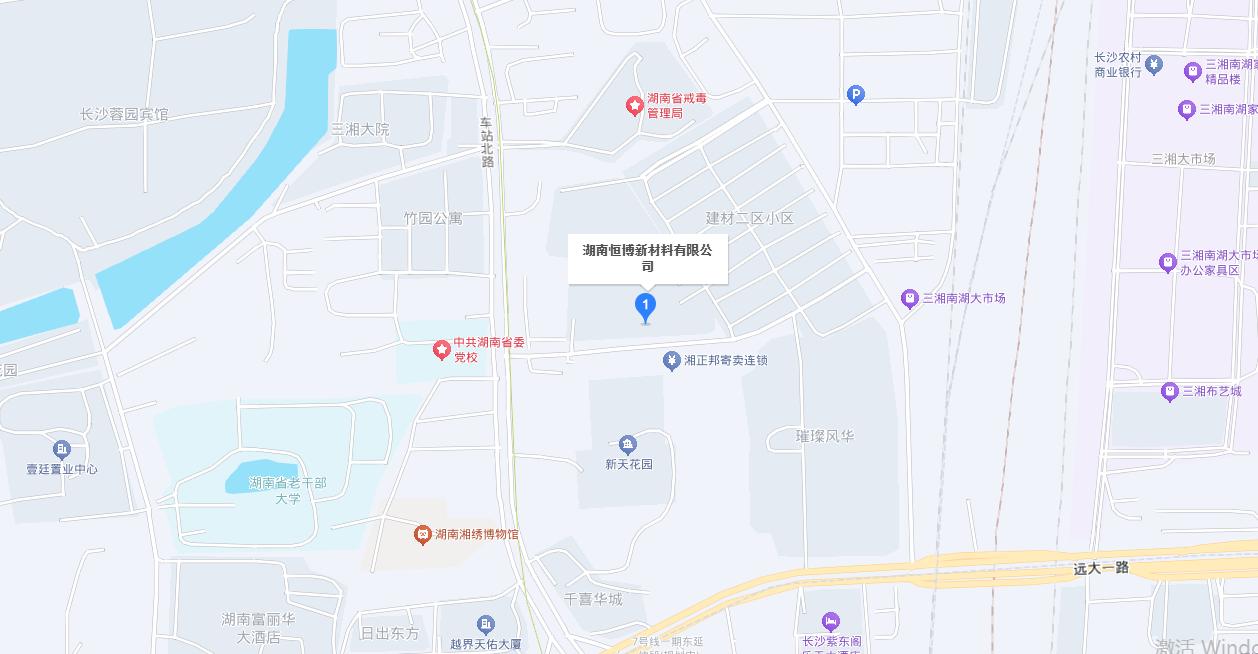The image size is (1258, 654).
Task: Tap the 新天花园 residential marker
Action: (627, 445)
